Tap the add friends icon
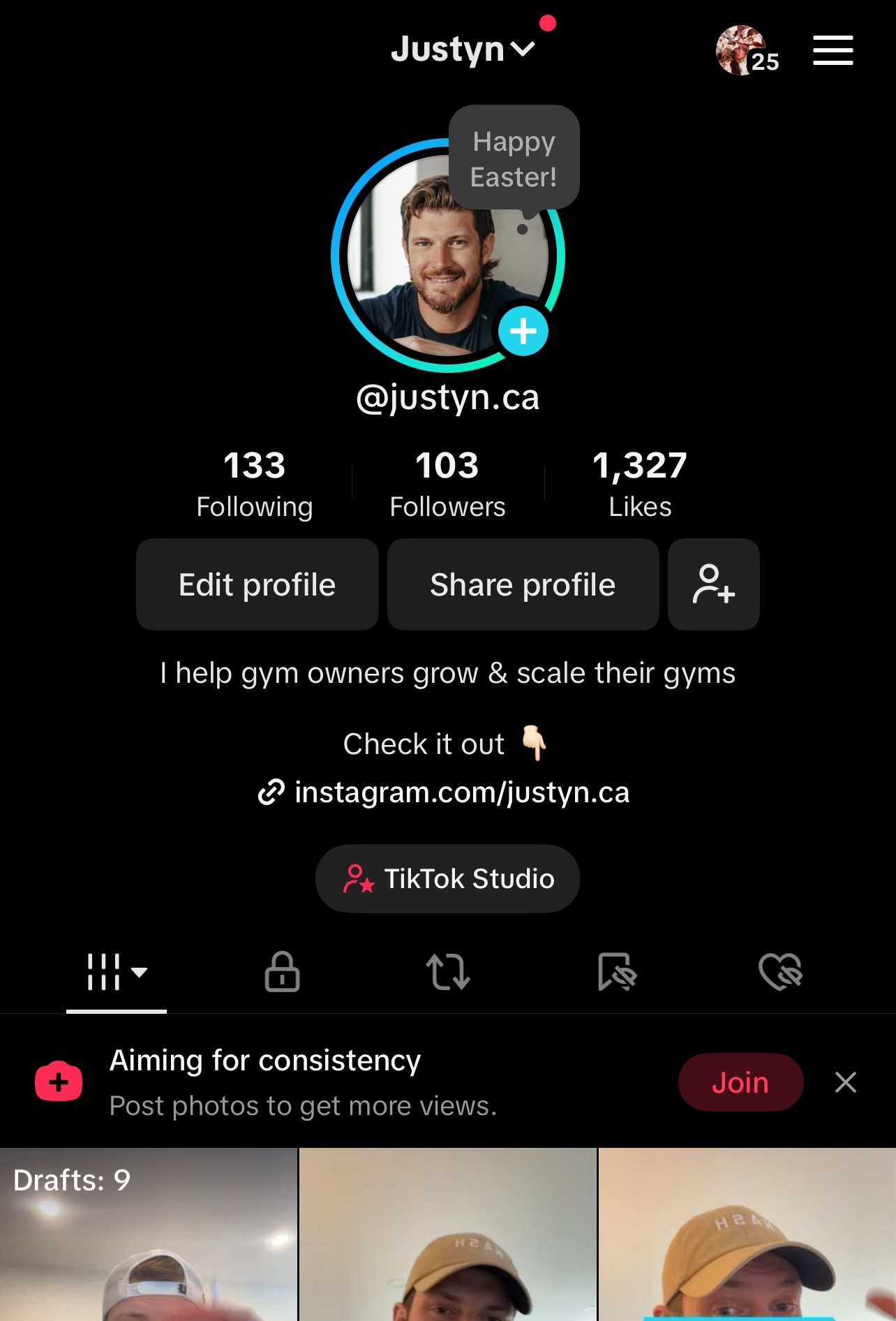The width and height of the screenshot is (896, 1321). pyautogui.click(x=713, y=584)
